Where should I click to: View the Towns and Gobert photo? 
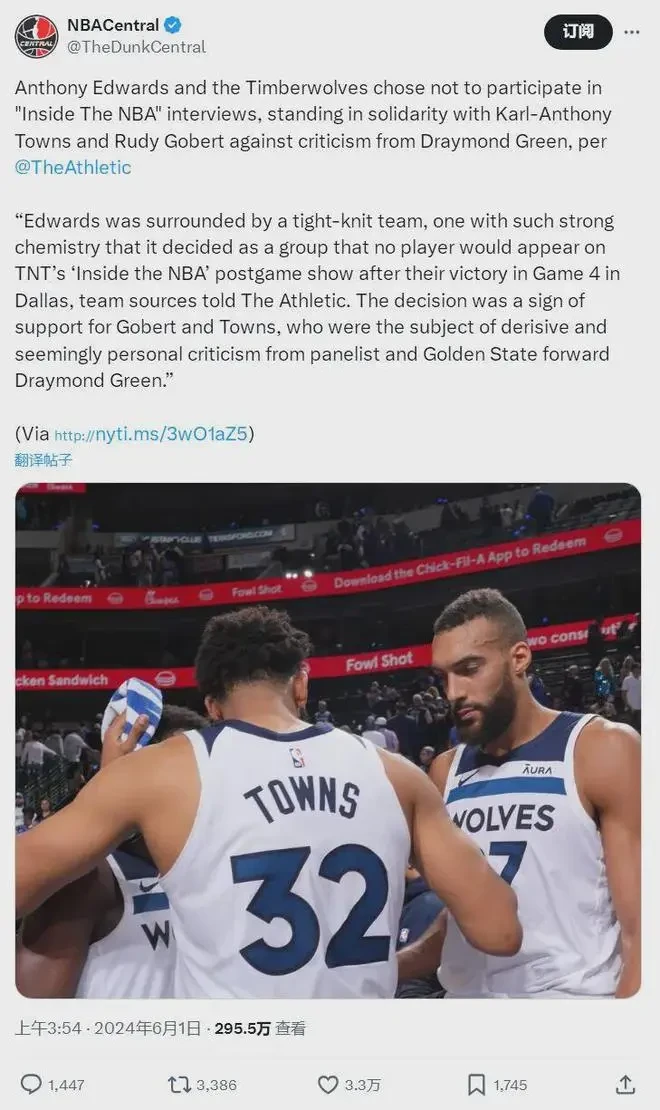tap(328, 740)
